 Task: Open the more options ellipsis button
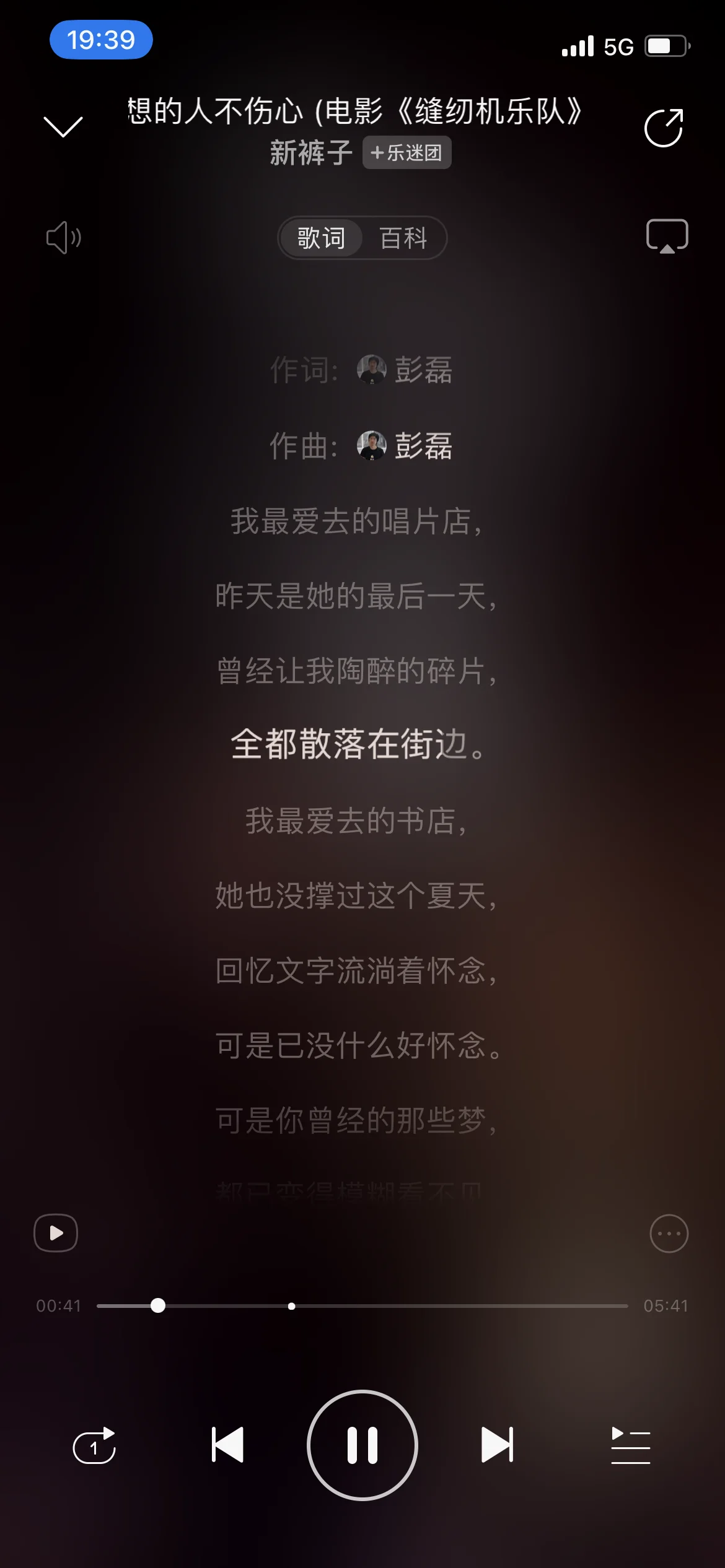click(669, 1234)
